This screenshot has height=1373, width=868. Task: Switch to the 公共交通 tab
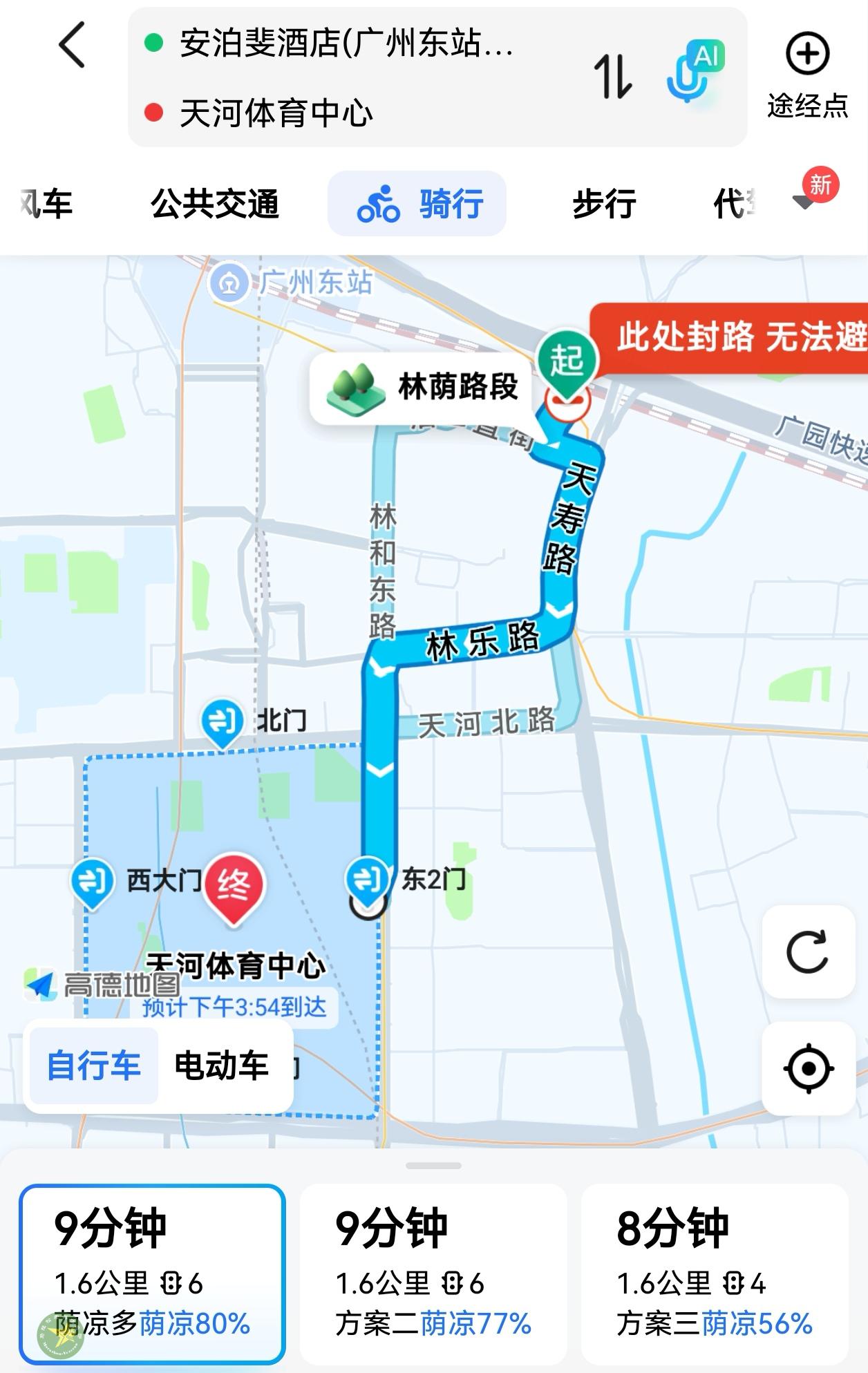[x=215, y=204]
